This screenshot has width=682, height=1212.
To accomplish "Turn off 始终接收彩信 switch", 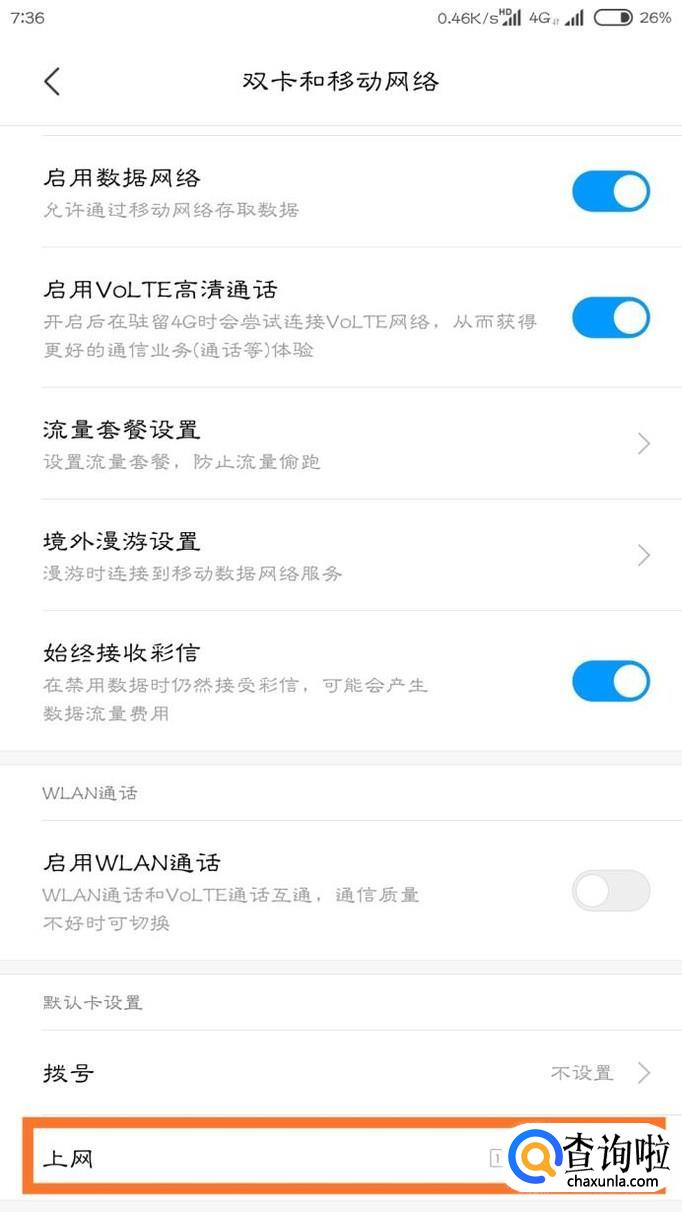I will [x=610, y=681].
